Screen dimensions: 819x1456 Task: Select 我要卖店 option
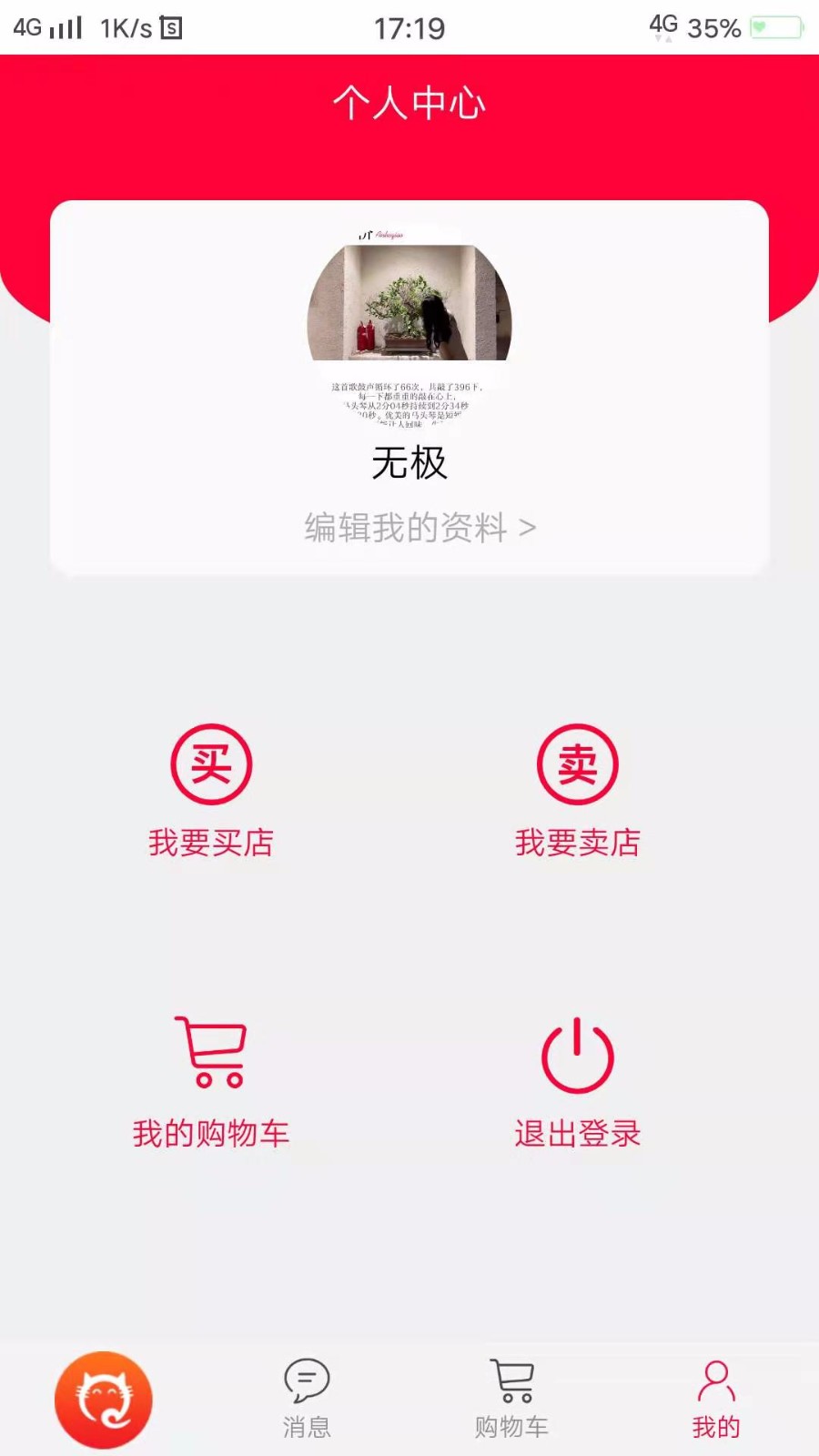click(x=579, y=843)
